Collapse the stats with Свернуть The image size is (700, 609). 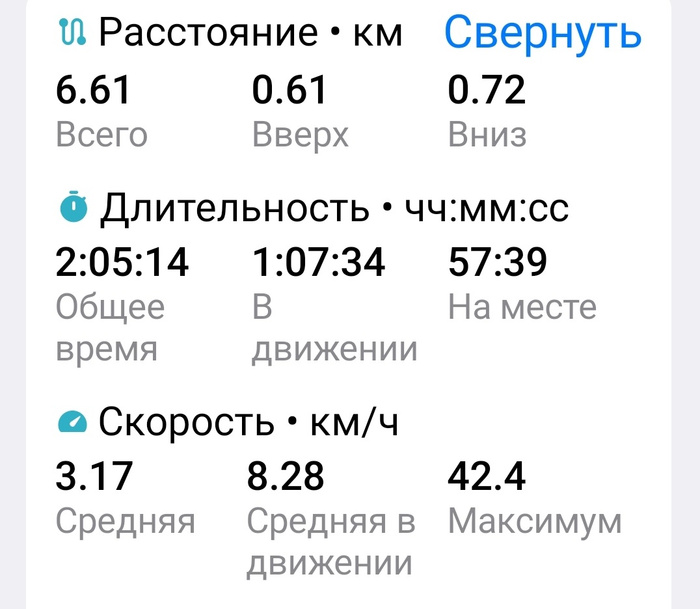tap(542, 34)
